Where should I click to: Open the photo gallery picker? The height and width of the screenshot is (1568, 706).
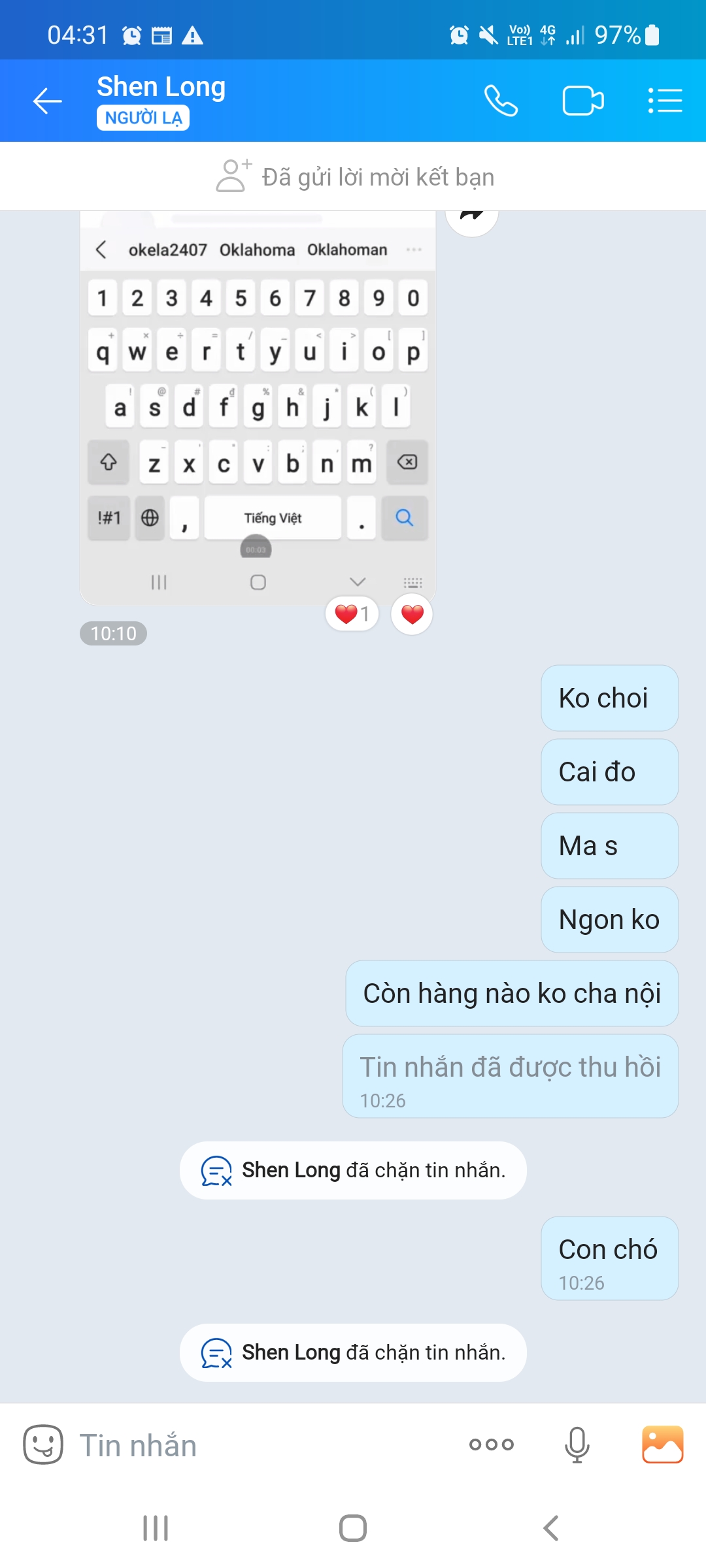pyautogui.click(x=662, y=1445)
